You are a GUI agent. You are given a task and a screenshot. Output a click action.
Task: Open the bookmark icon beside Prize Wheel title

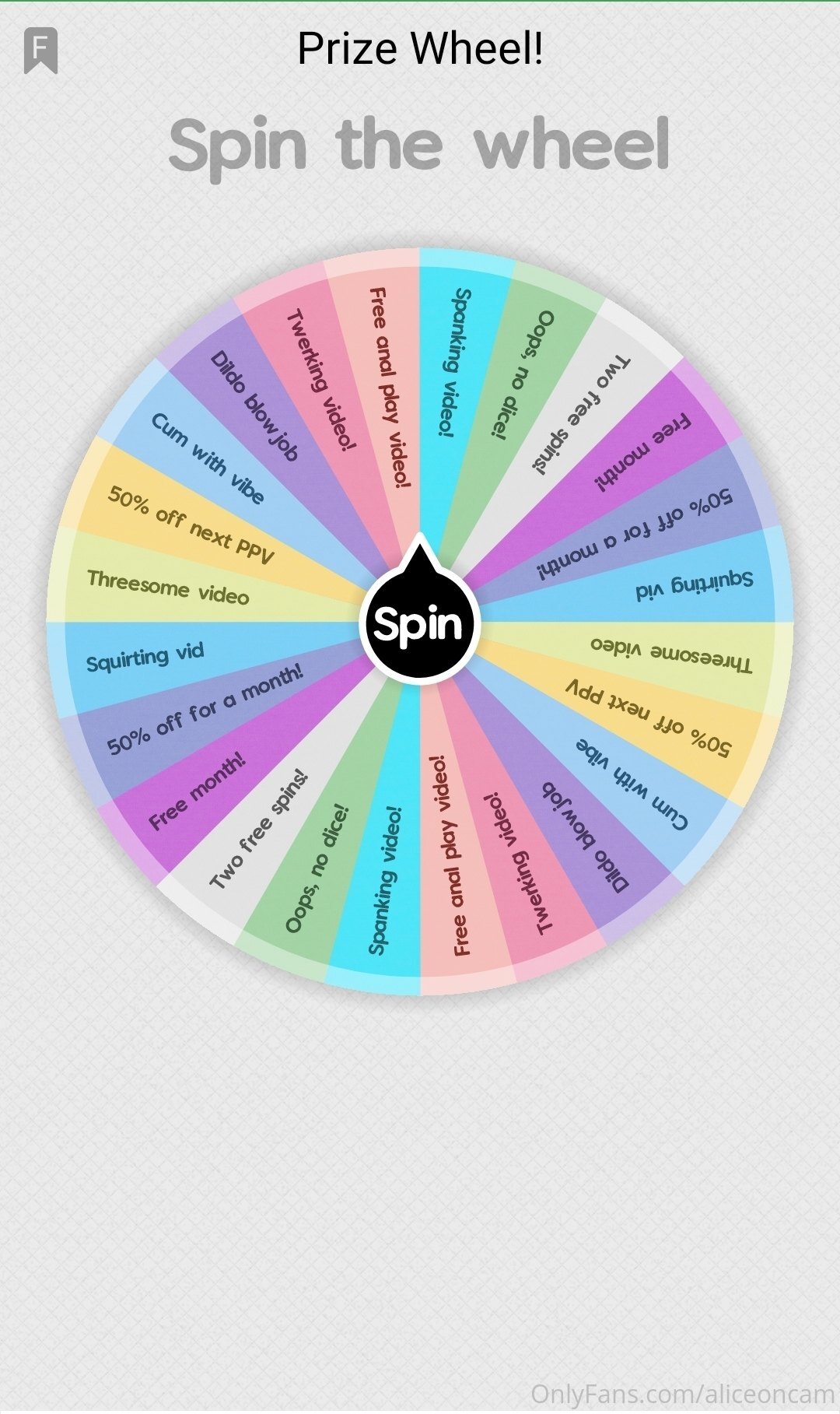[41, 51]
